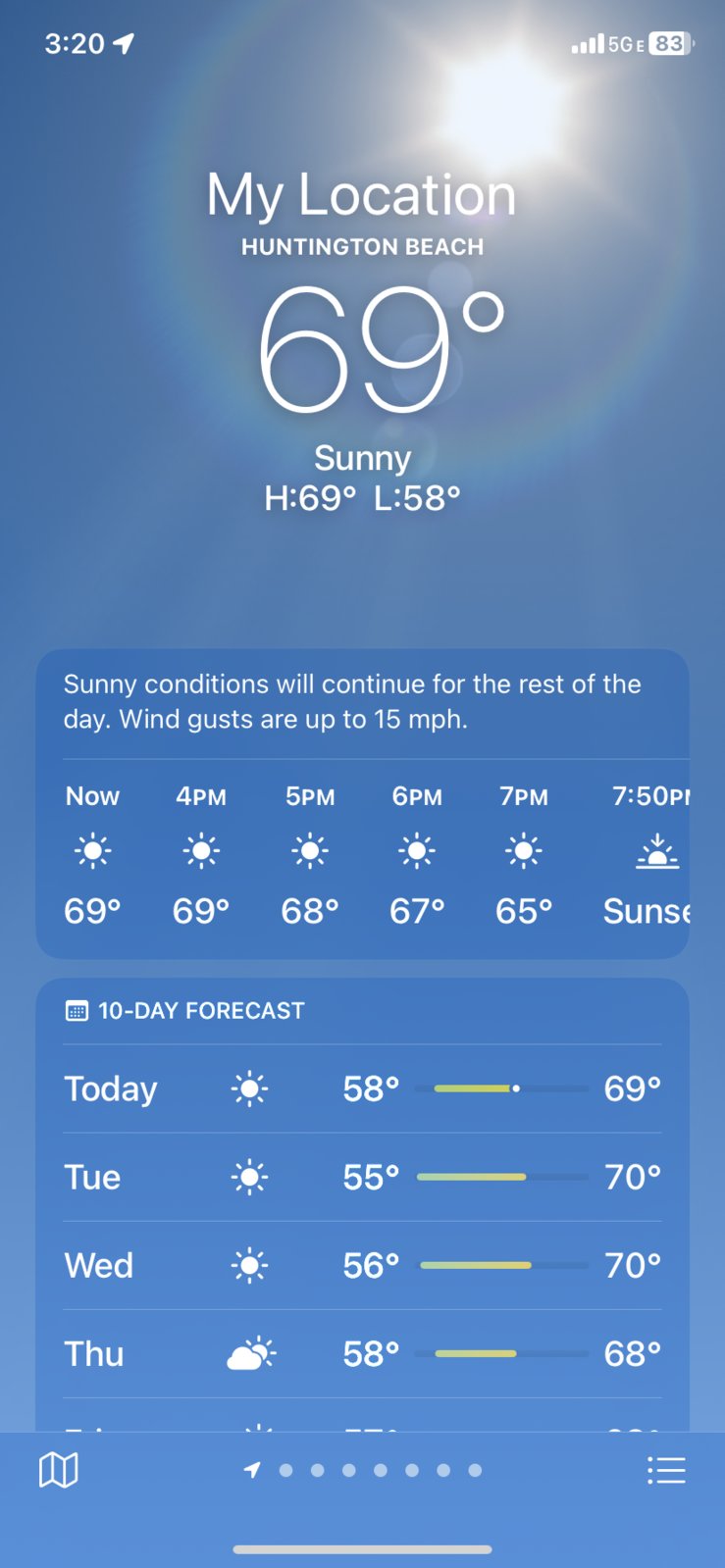Open Wed forecast row
725x1568 pixels.
pyautogui.click(x=362, y=1265)
